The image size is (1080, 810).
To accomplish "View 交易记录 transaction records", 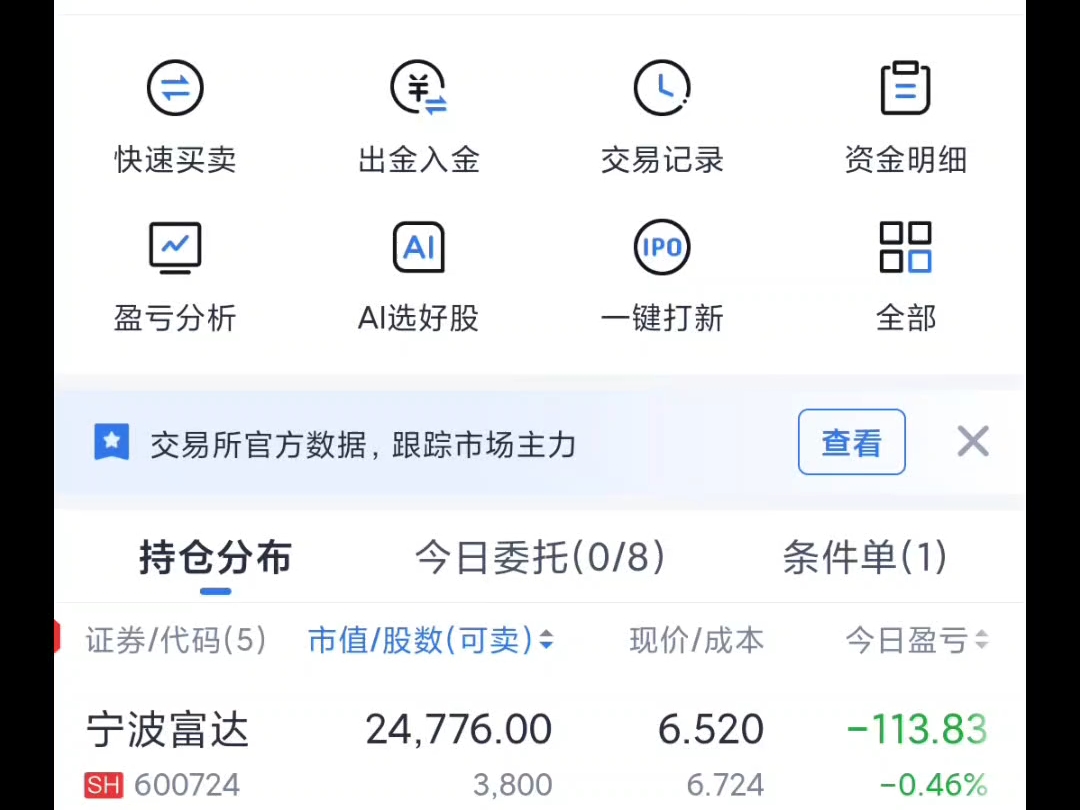I will click(x=662, y=115).
